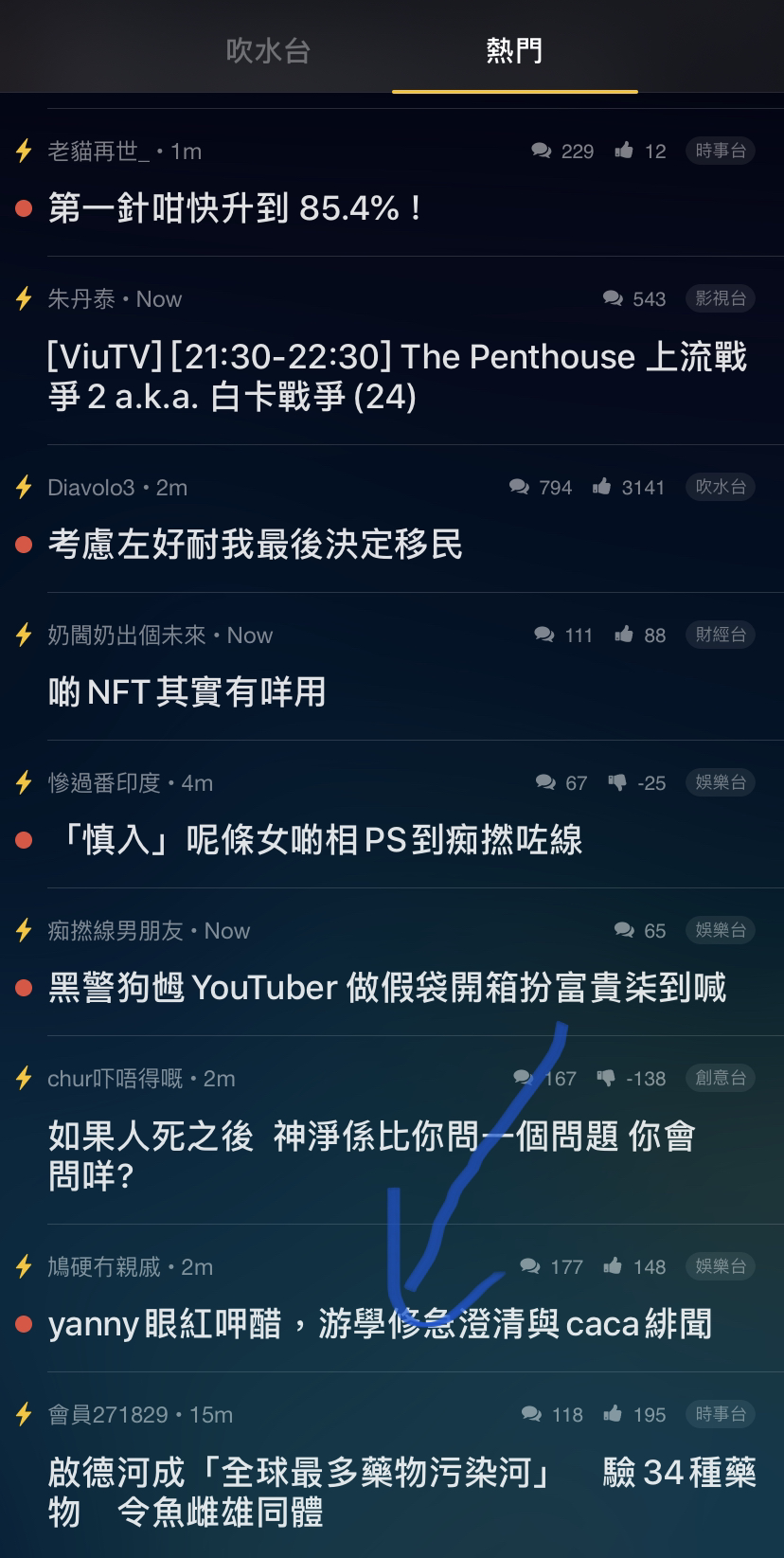
Task: Tap the 財經台 category tag
Action: [721, 635]
